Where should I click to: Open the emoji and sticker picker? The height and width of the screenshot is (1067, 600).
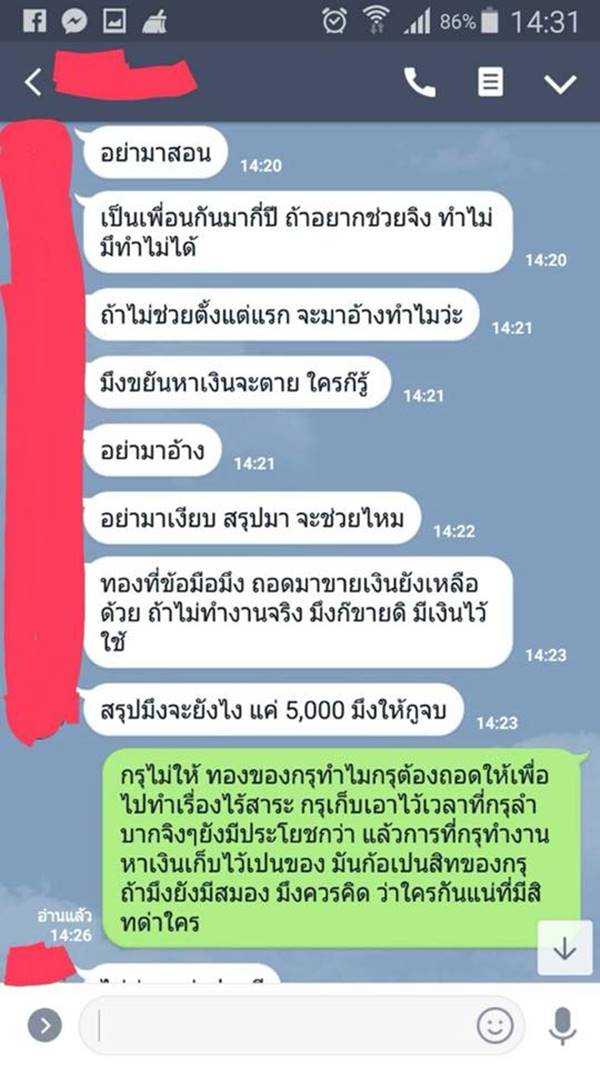[x=493, y=1024]
